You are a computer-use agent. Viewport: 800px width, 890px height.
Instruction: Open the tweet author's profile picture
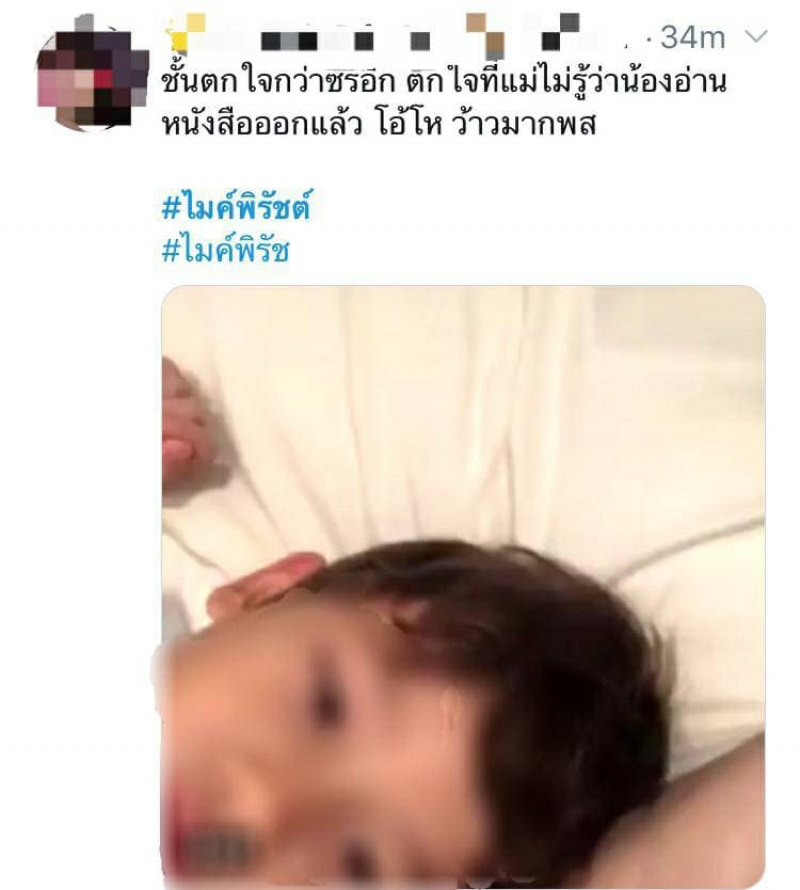91,78
